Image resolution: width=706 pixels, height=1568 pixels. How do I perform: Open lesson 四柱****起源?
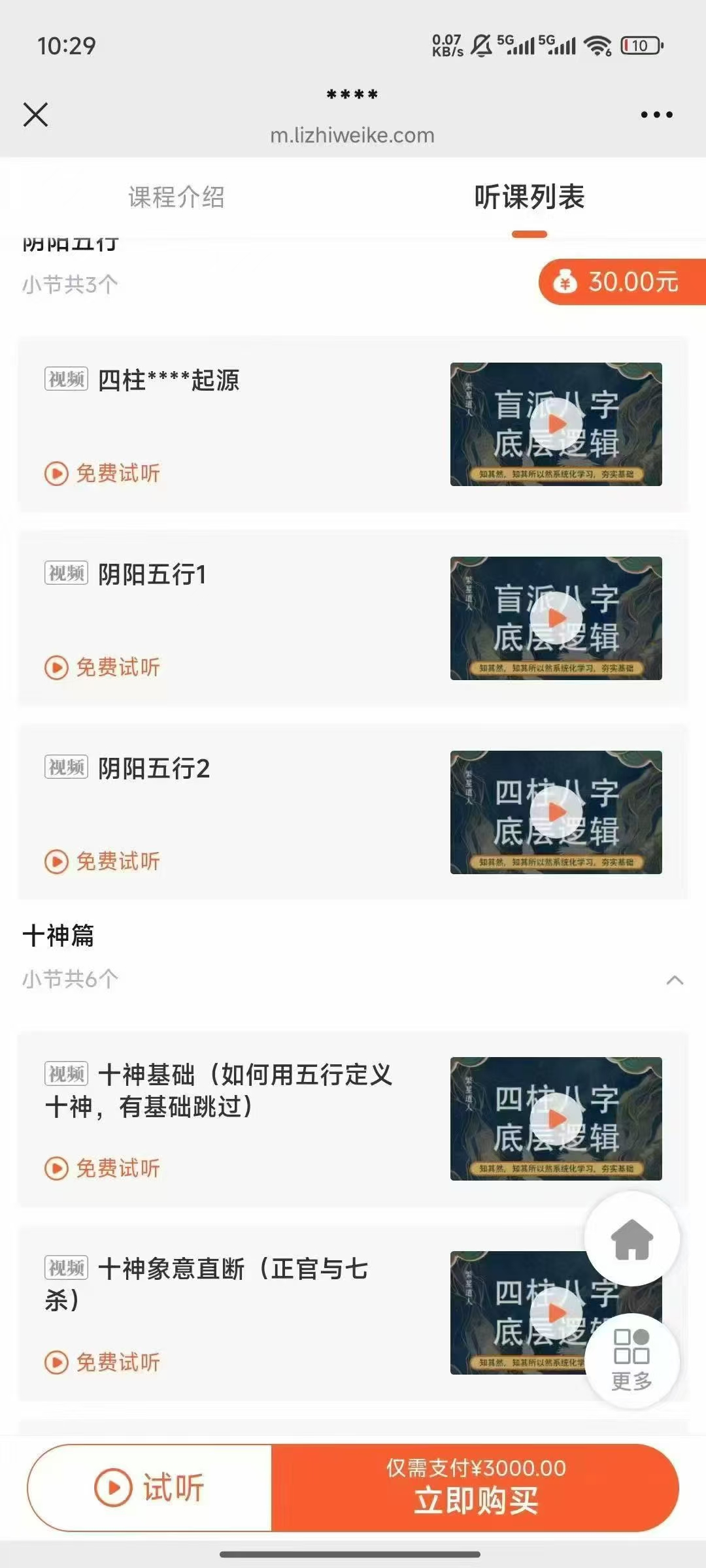tap(169, 380)
